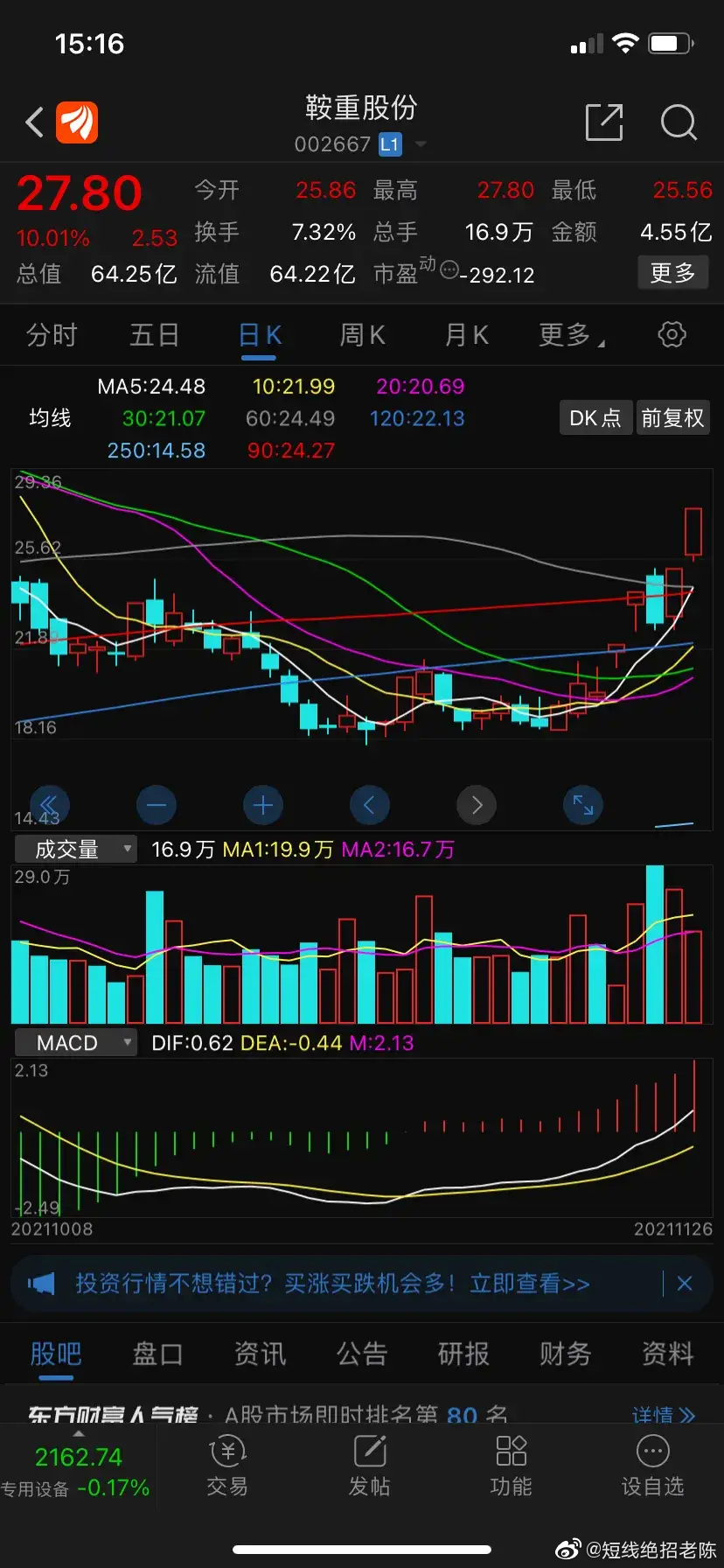Open chart settings gear
This screenshot has height=1568, width=724.
click(x=672, y=334)
